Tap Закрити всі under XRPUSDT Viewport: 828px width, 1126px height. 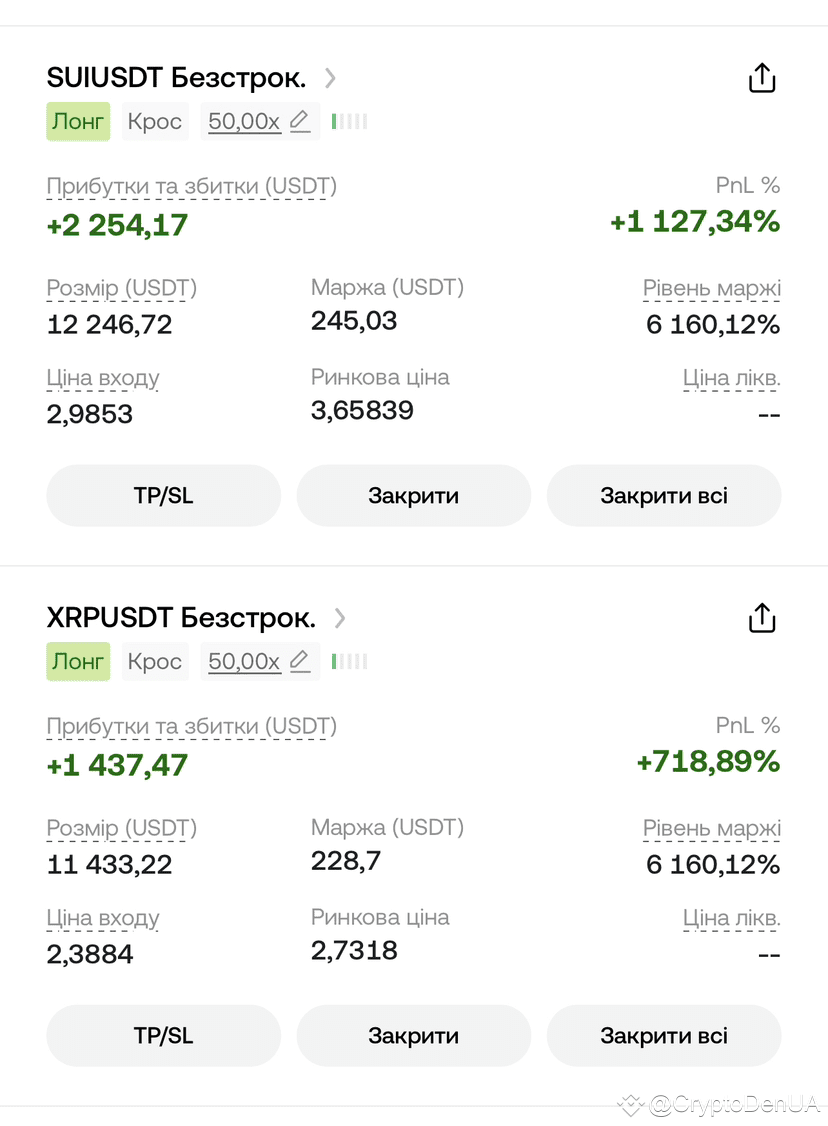pyautogui.click(x=663, y=1036)
